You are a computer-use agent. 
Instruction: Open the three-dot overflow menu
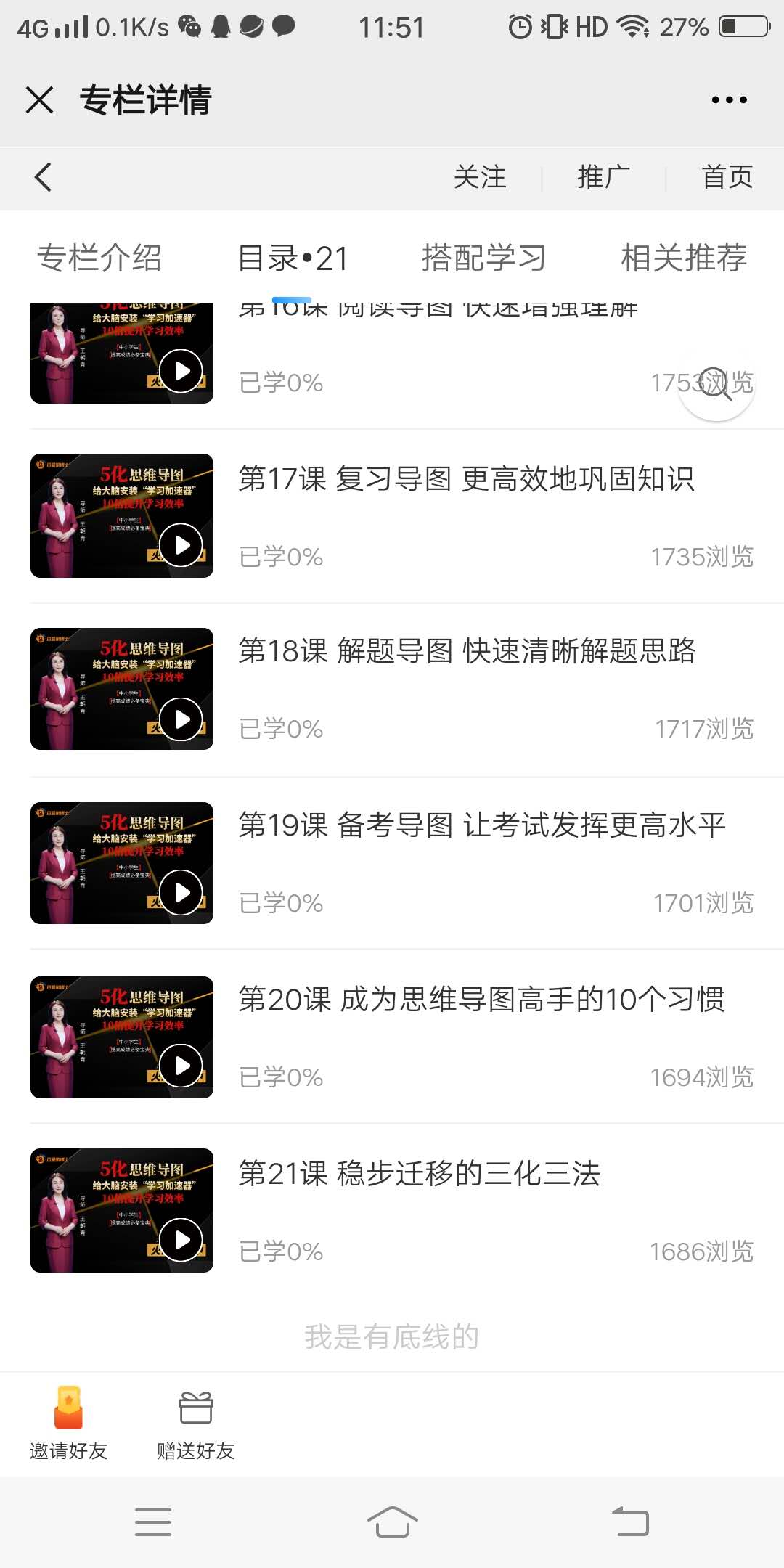tap(729, 100)
